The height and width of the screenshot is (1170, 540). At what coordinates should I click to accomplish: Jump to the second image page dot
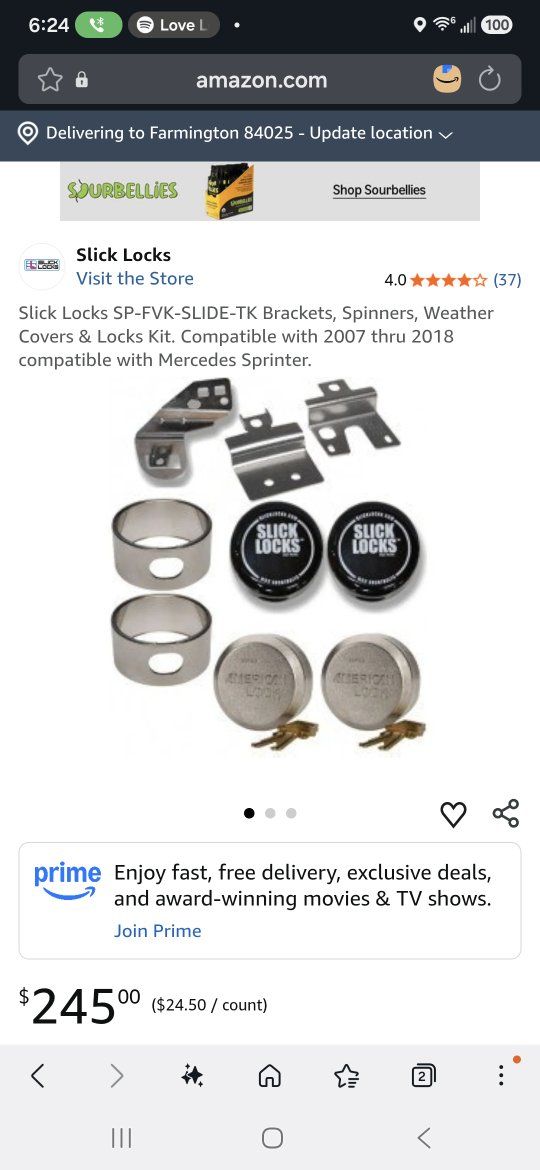[270, 813]
